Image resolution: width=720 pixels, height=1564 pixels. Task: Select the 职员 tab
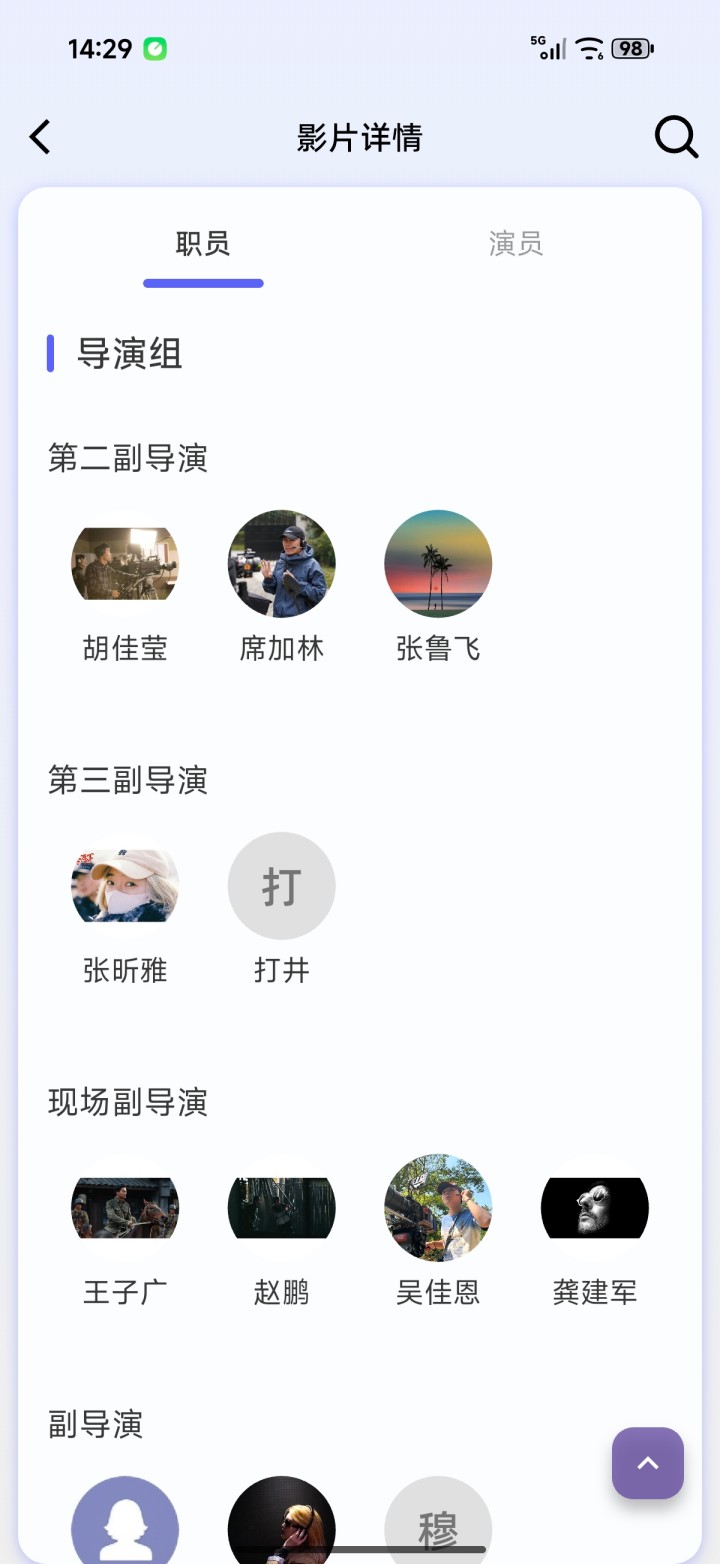click(x=203, y=244)
